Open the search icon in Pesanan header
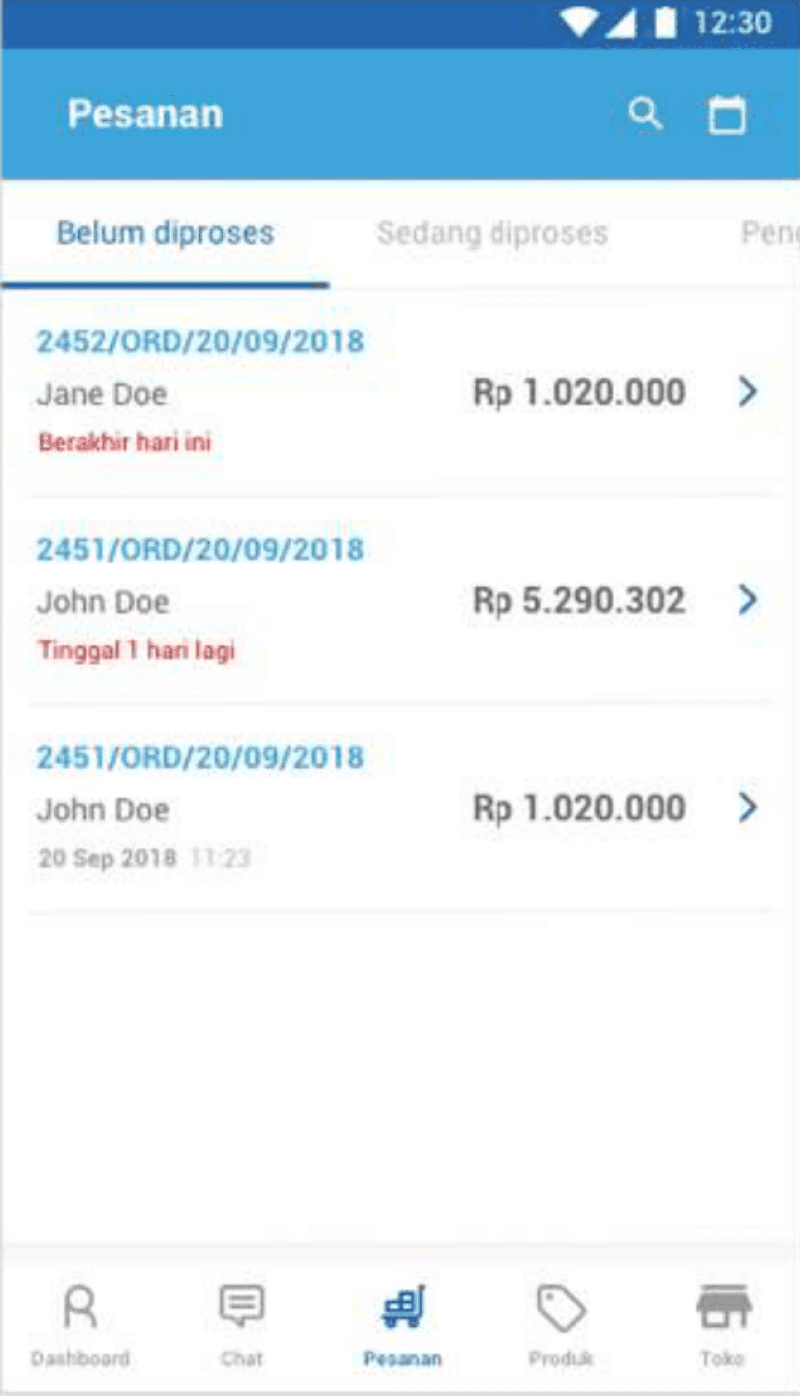This screenshot has width=800, height=1396. click(x=645, y=114)
